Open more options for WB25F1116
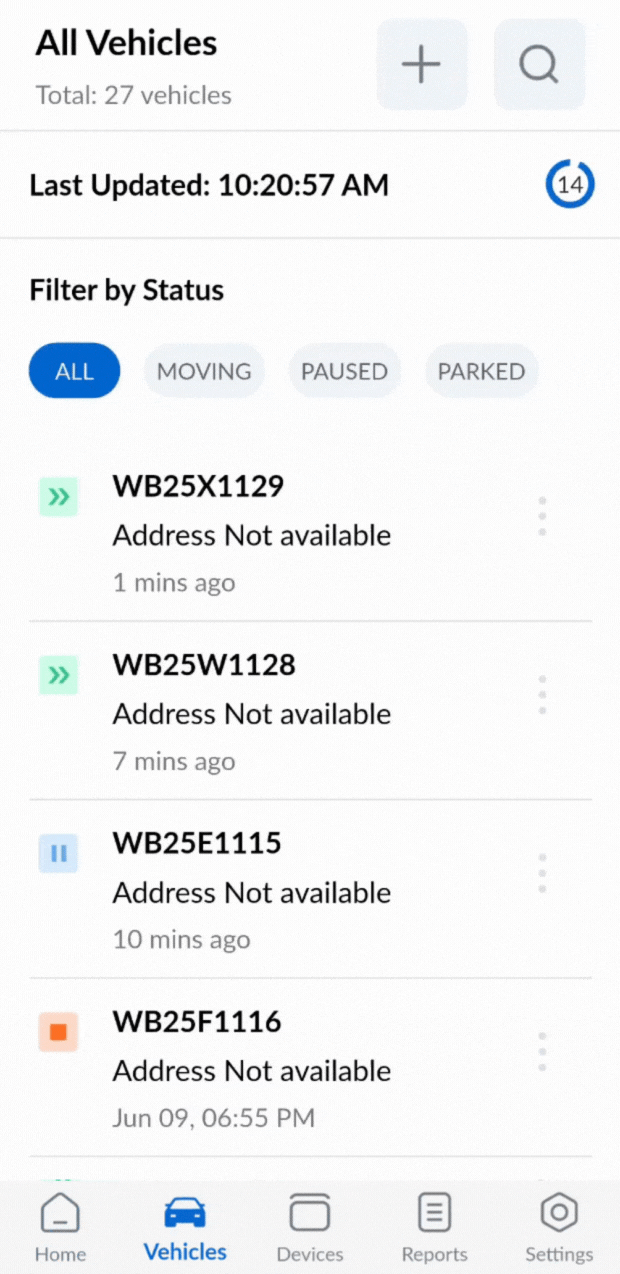The width and height of the screenshot is (620, 1274). (542, 1052)
